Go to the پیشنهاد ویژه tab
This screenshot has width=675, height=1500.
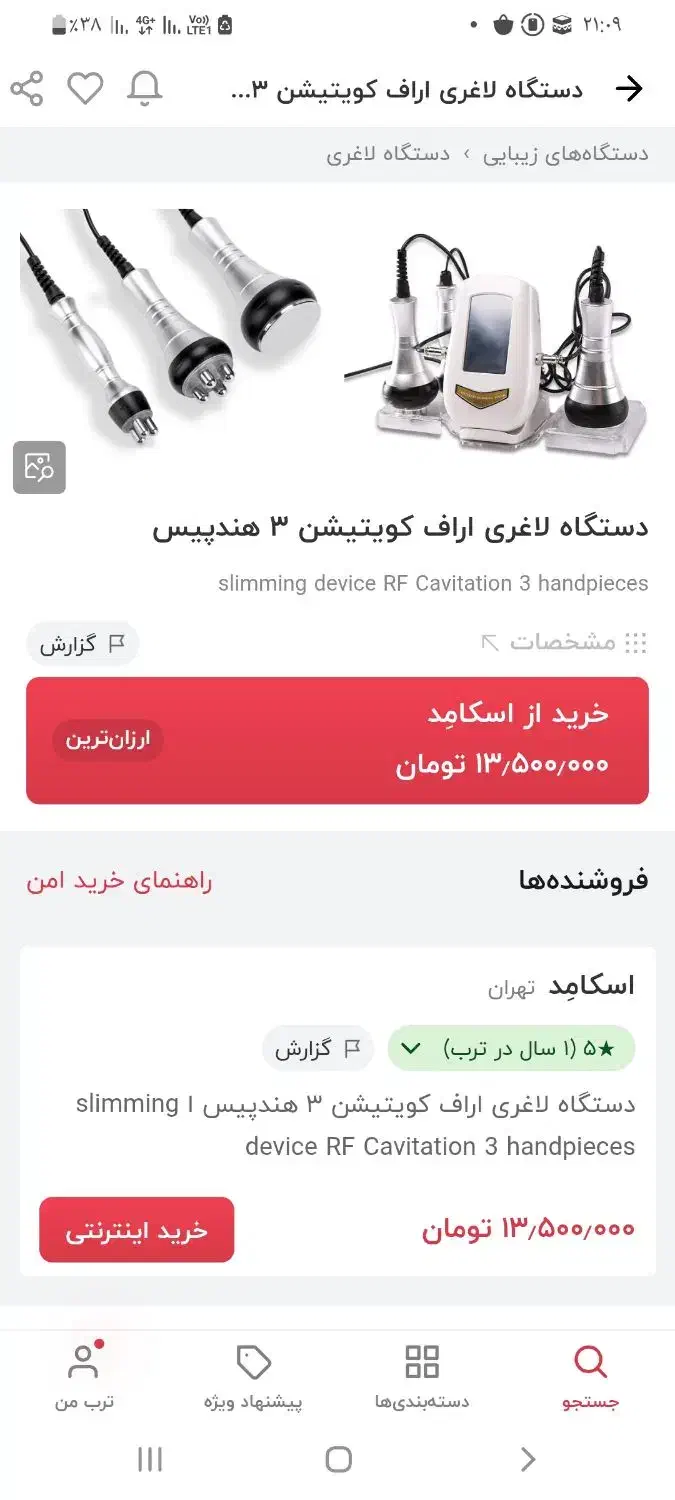coord(253,1377)
